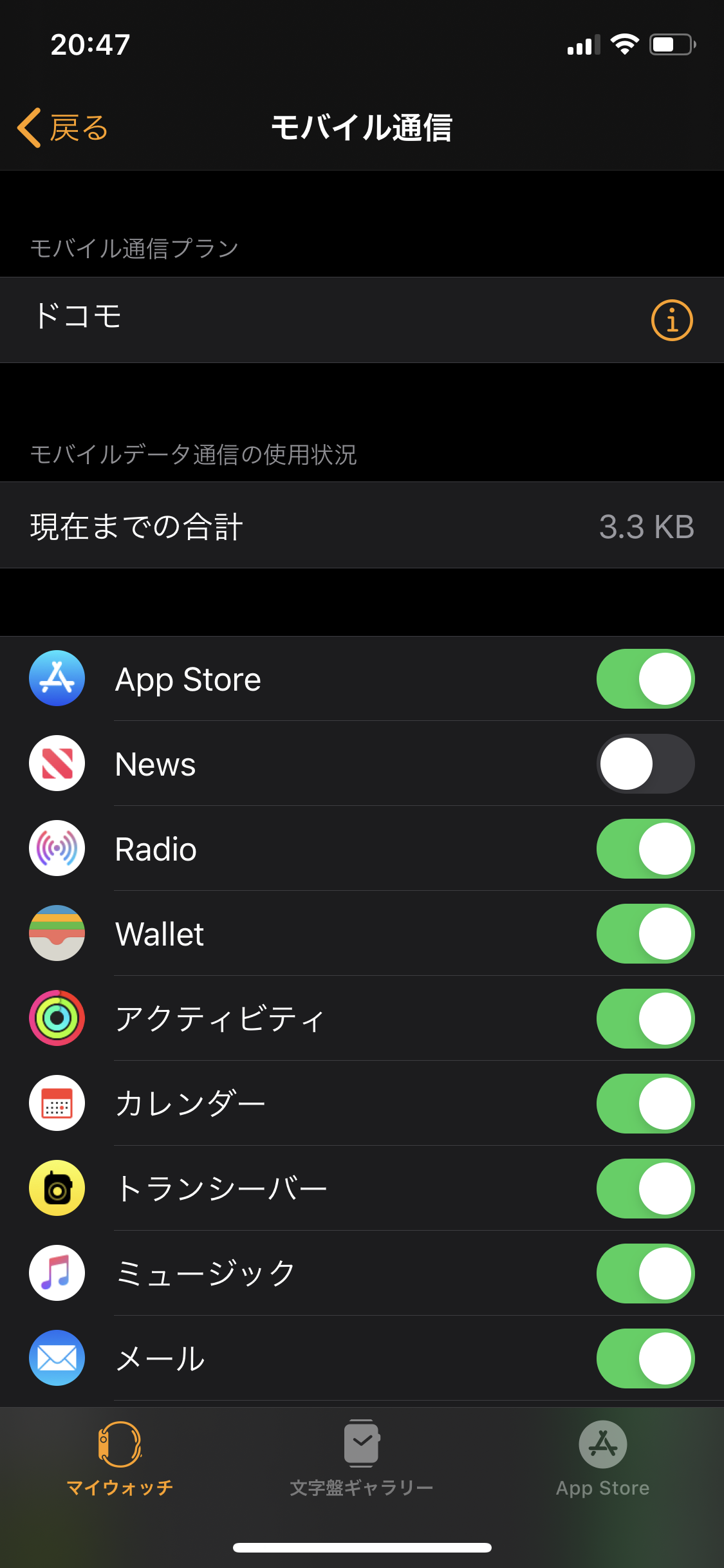The width and height of the screenshot is (724, 1568).
Task: Toggle off mobile data for Wallet
Action: (645, 934)
